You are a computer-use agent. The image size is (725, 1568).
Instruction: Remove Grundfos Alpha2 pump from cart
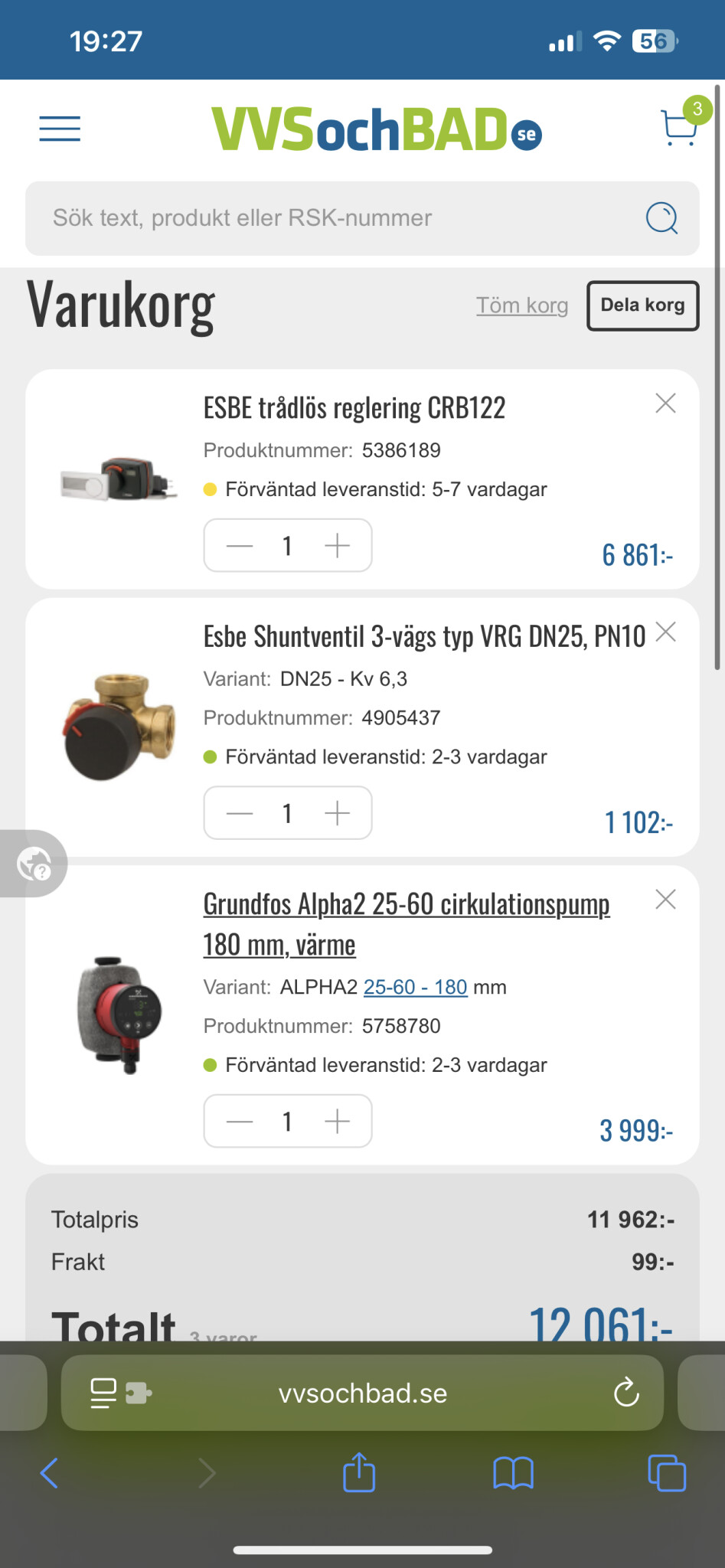pos(665,900)
